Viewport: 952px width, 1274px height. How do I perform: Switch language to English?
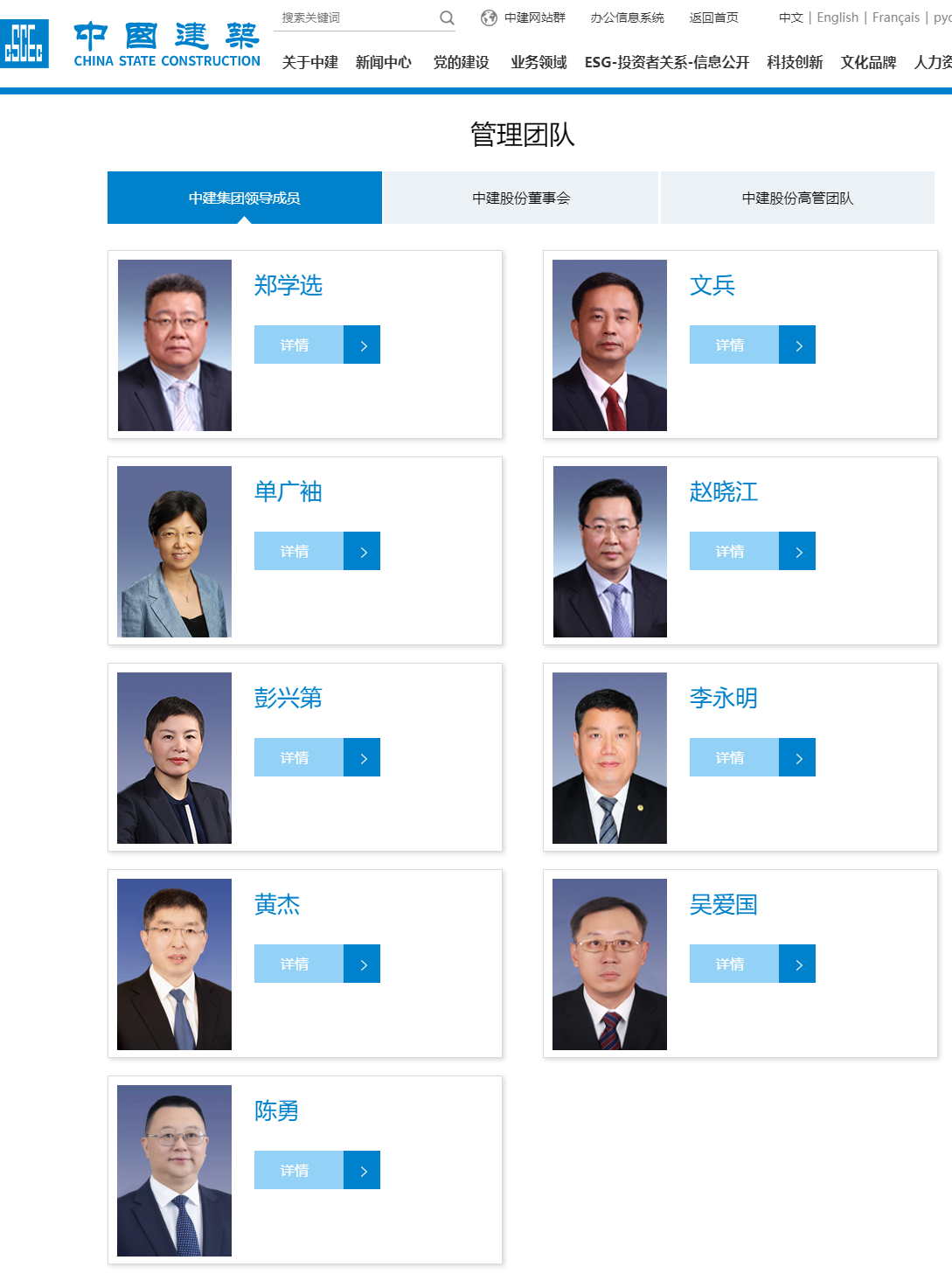coord(837,17)
